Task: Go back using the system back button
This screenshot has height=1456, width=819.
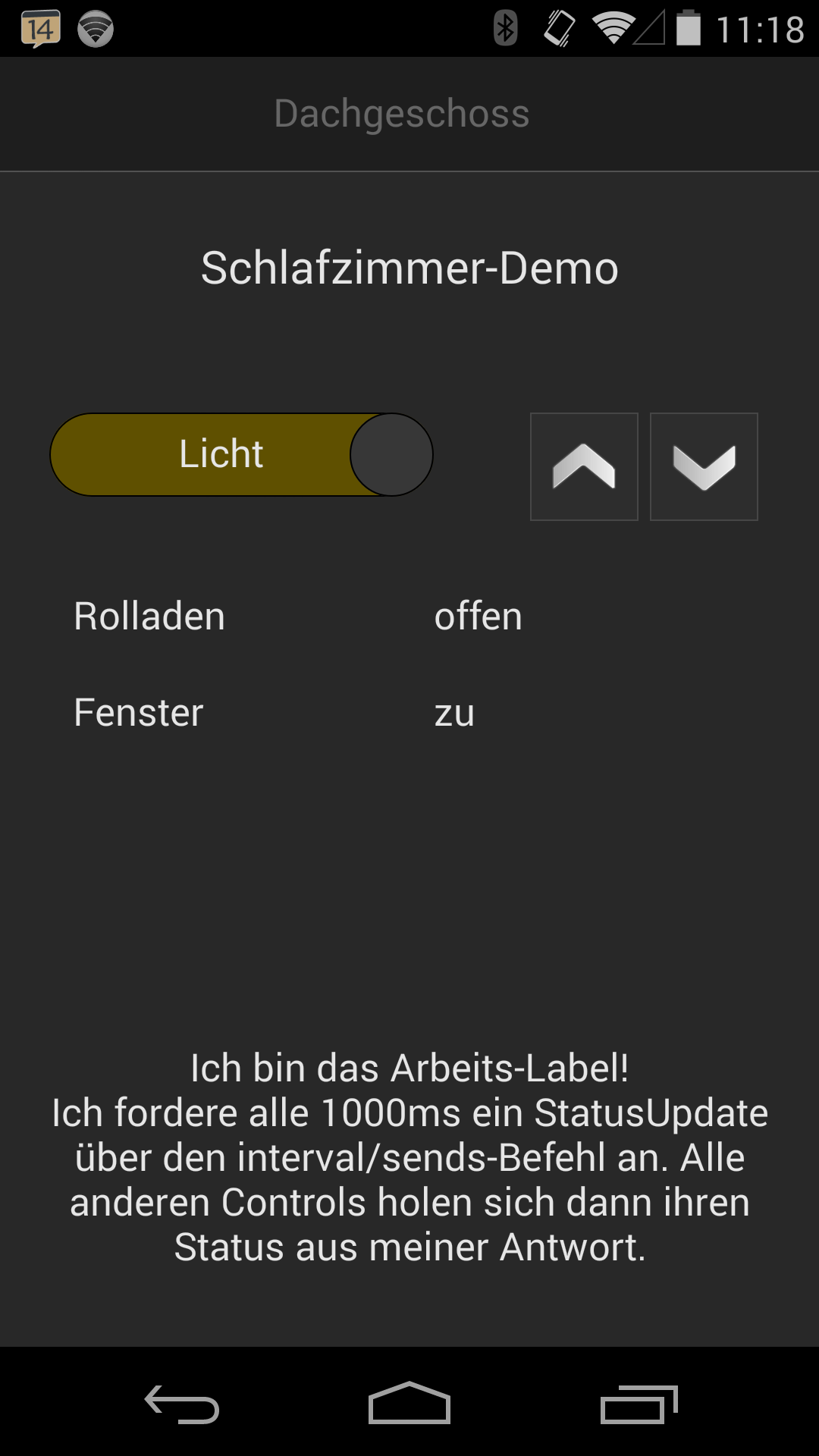Action: point(182,1404)
